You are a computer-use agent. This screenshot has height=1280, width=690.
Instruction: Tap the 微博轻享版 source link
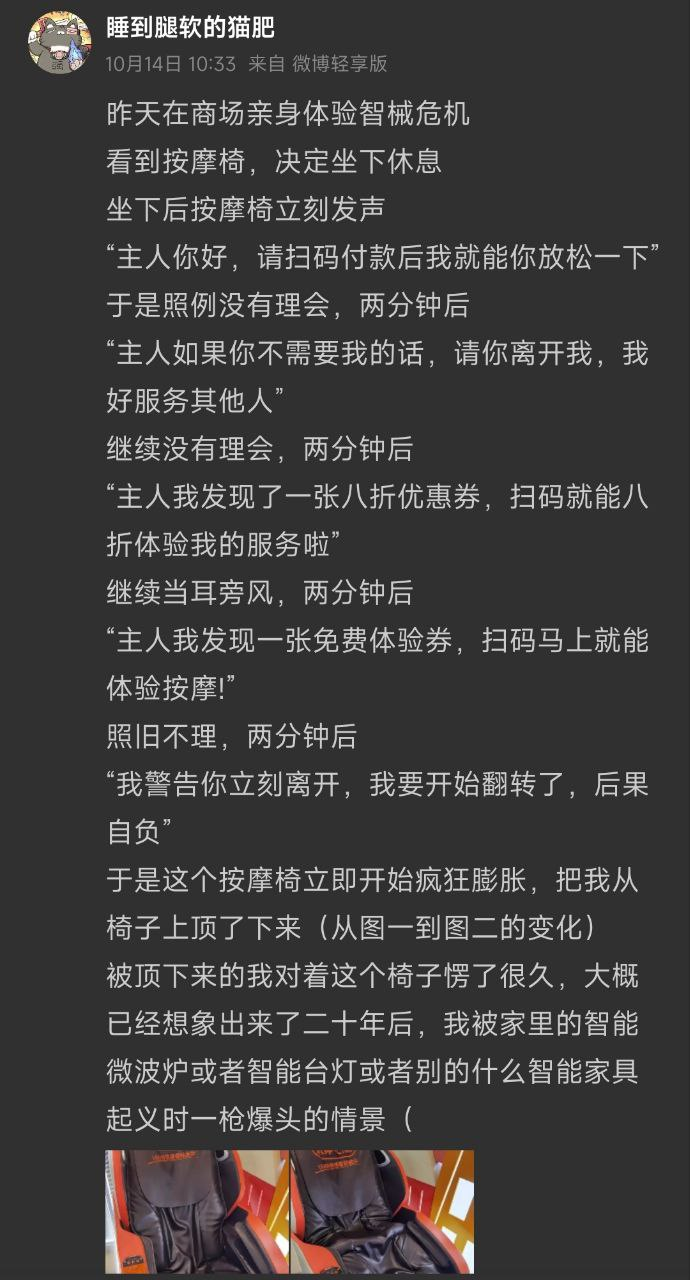coord(339,64)
